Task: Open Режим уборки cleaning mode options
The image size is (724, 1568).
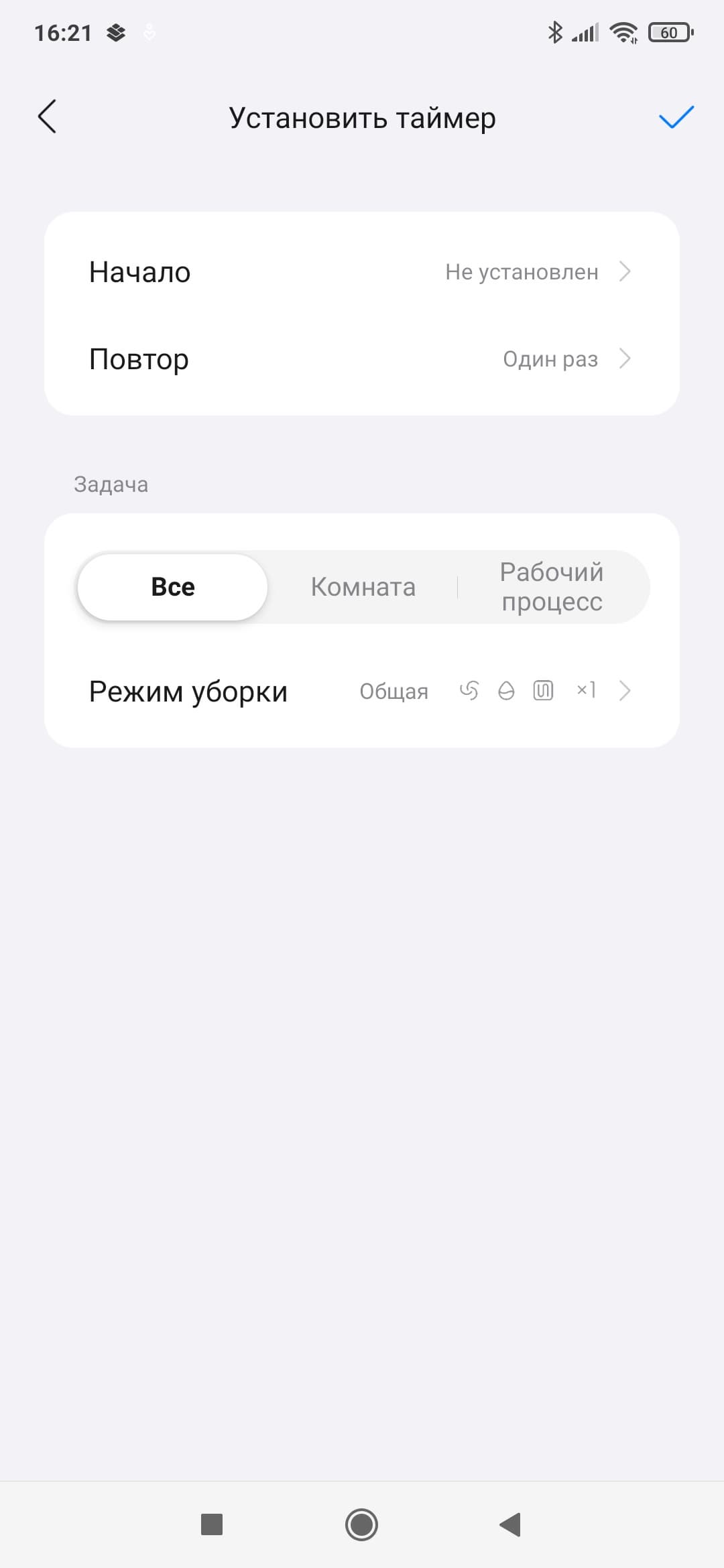Action: [362, 691]
